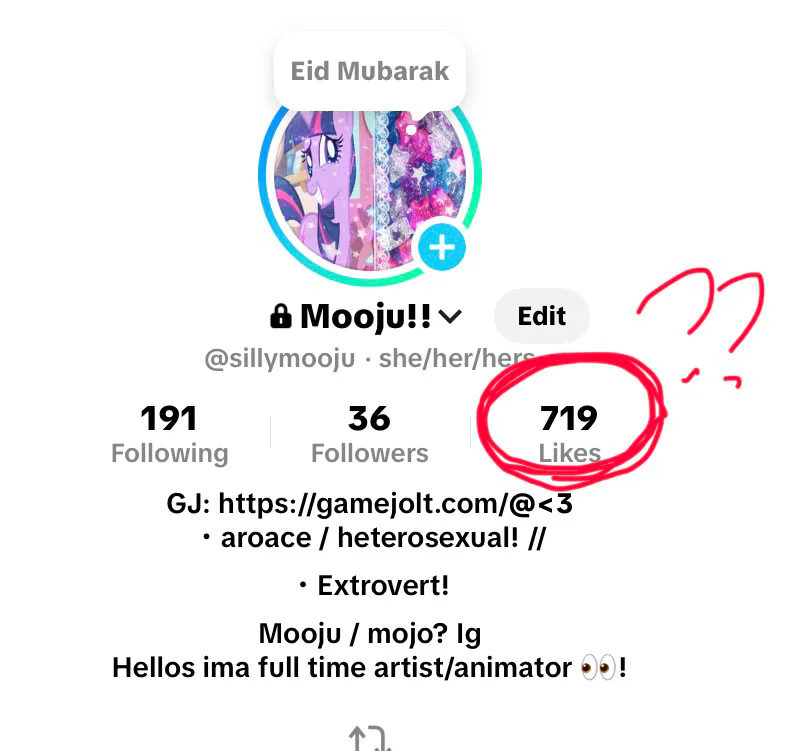View the 36 Followers list
Screen dimensions: 786x751
(x=370, y=434)
